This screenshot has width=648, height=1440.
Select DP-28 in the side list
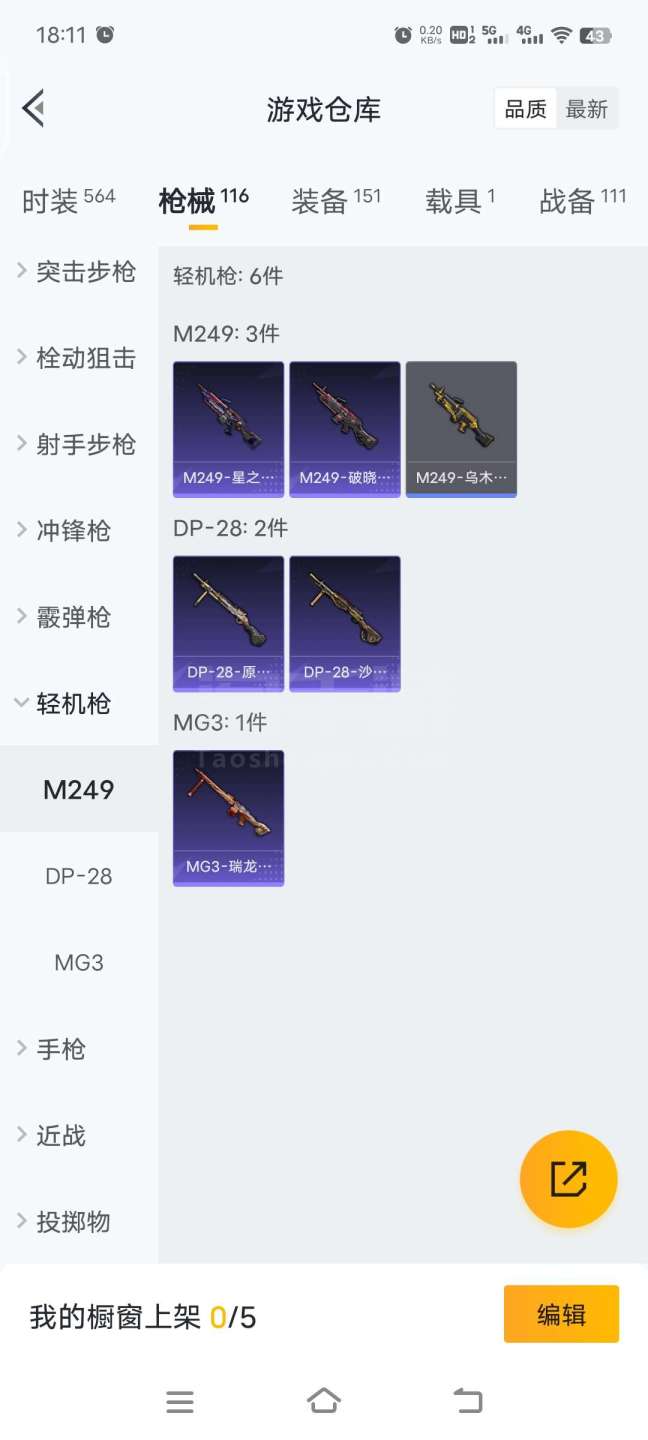(x=79, y=876)
